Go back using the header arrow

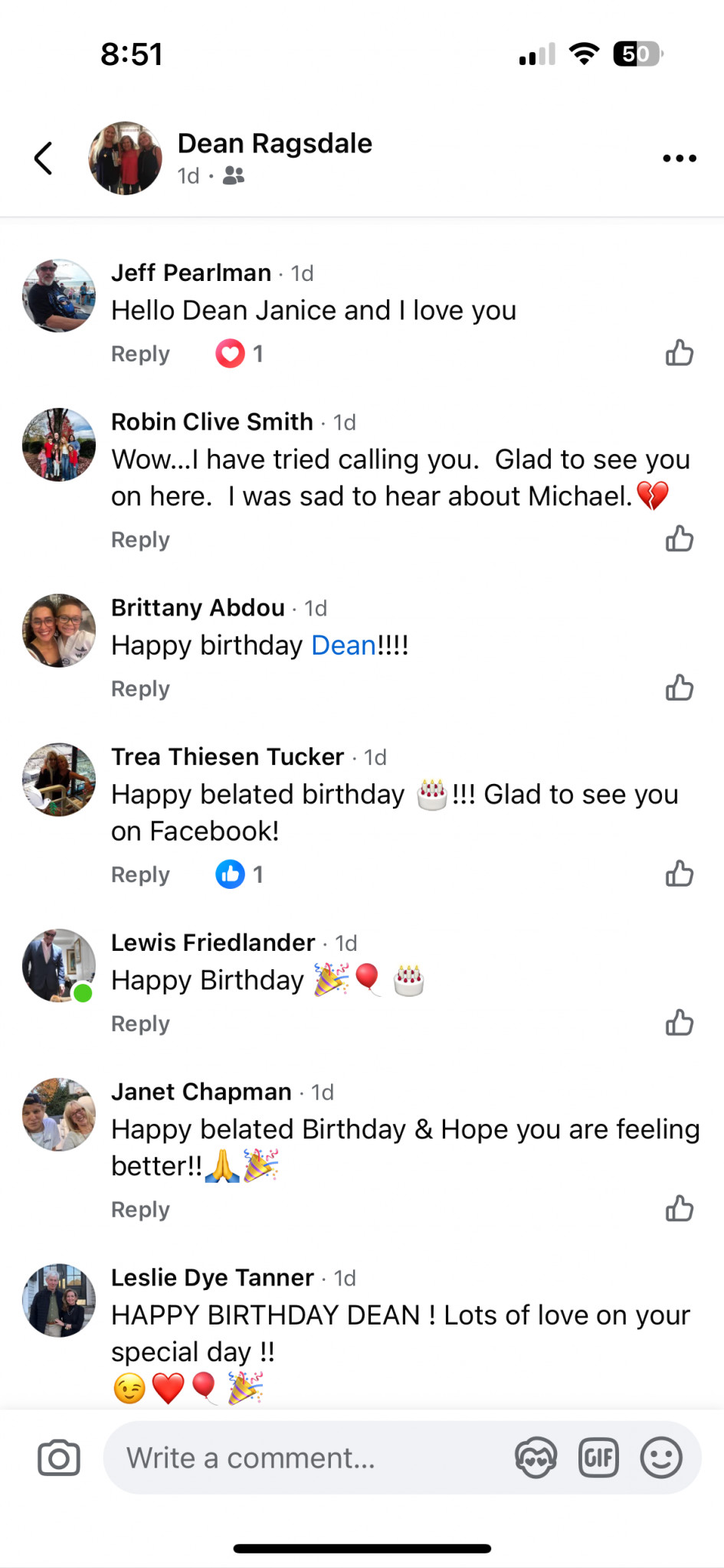click(44, 158)
